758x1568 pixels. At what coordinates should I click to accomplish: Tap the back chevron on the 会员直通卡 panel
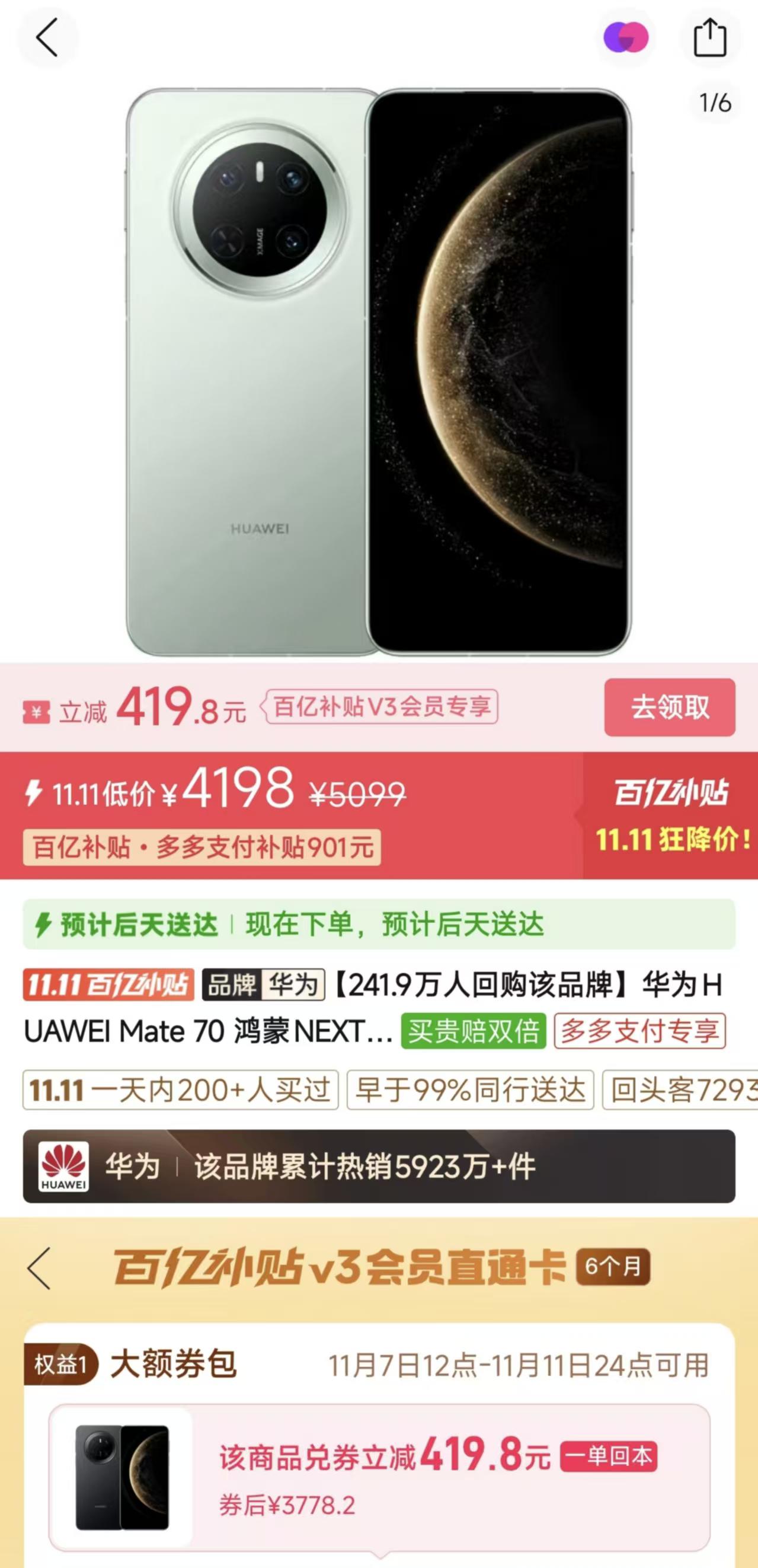(x=40, y=1268)
